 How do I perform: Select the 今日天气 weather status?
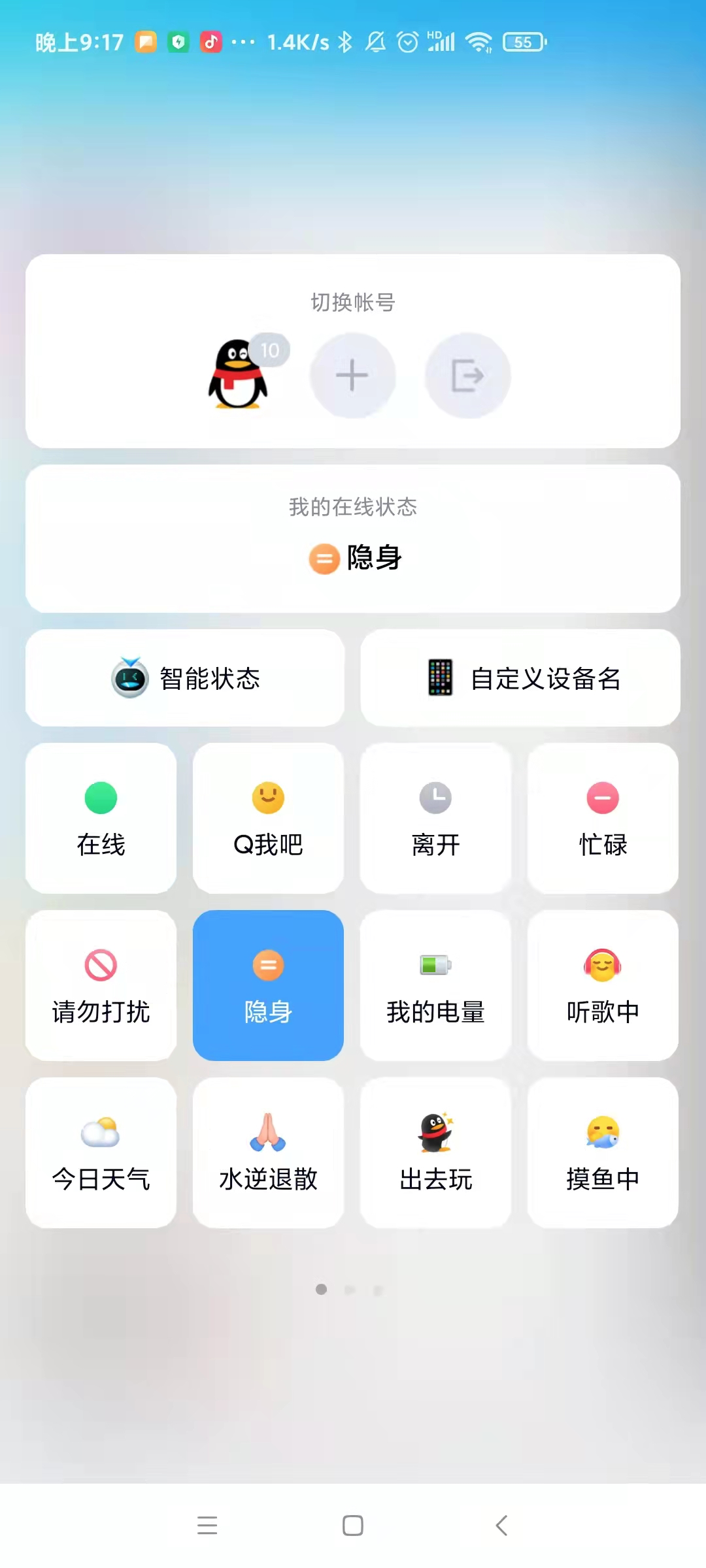[101, 1152]
